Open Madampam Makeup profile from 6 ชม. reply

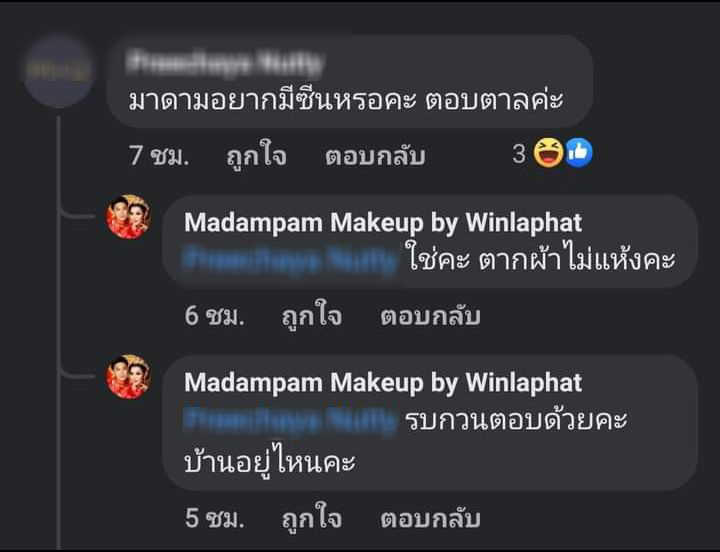coord(382,222)
